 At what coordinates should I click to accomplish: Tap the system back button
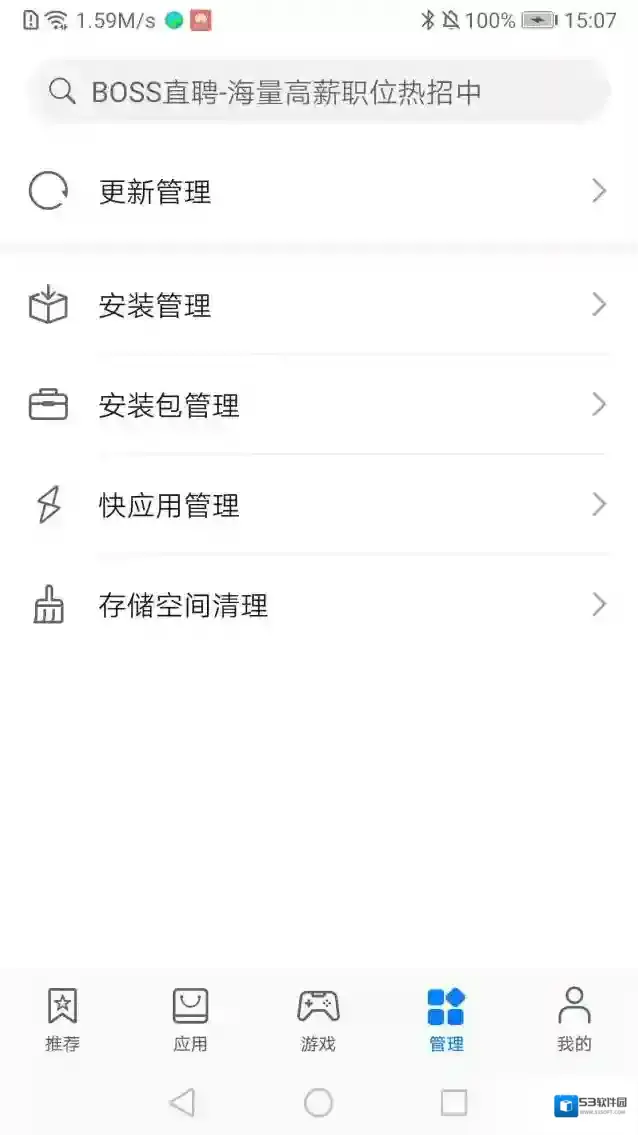tap(182, 1102)
